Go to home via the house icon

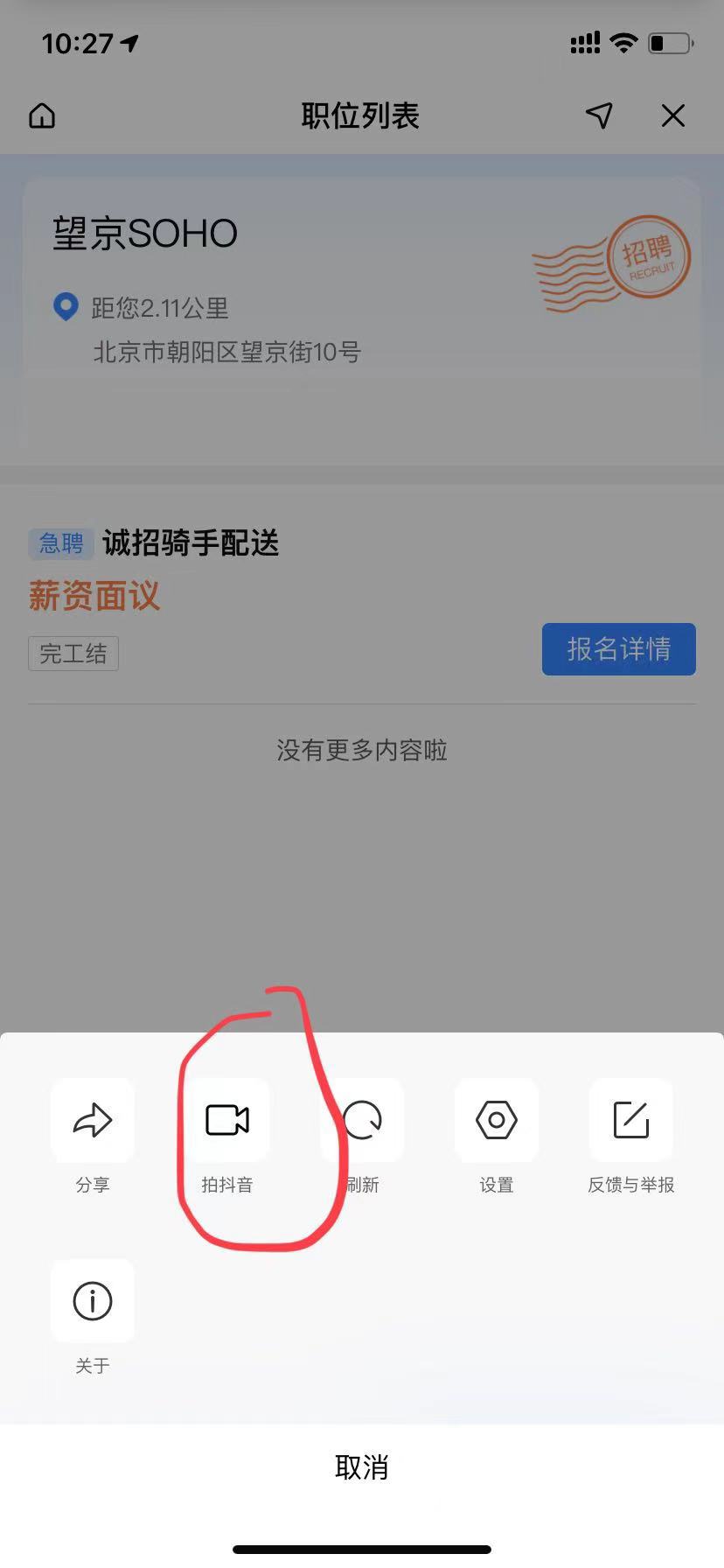[x=42, y=115]
